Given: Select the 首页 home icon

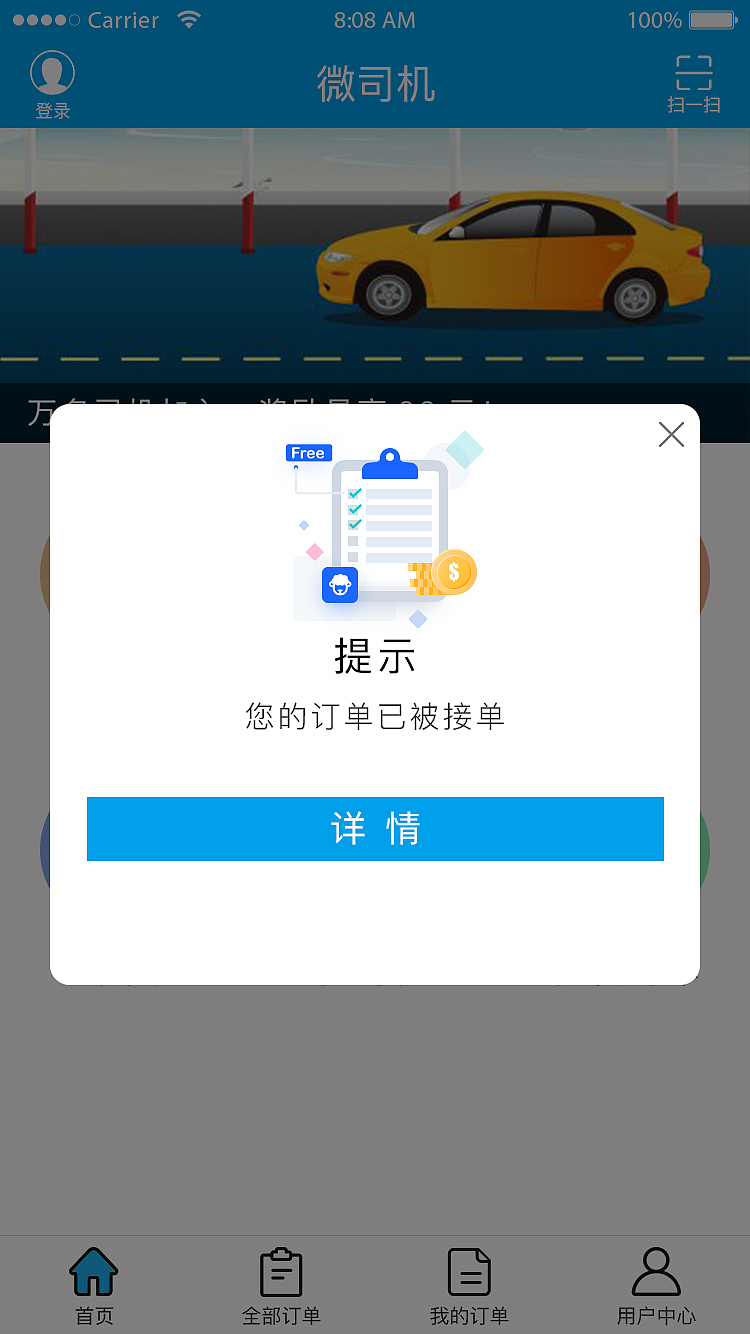Looking at the screenshot, I should coord(94,1271).
